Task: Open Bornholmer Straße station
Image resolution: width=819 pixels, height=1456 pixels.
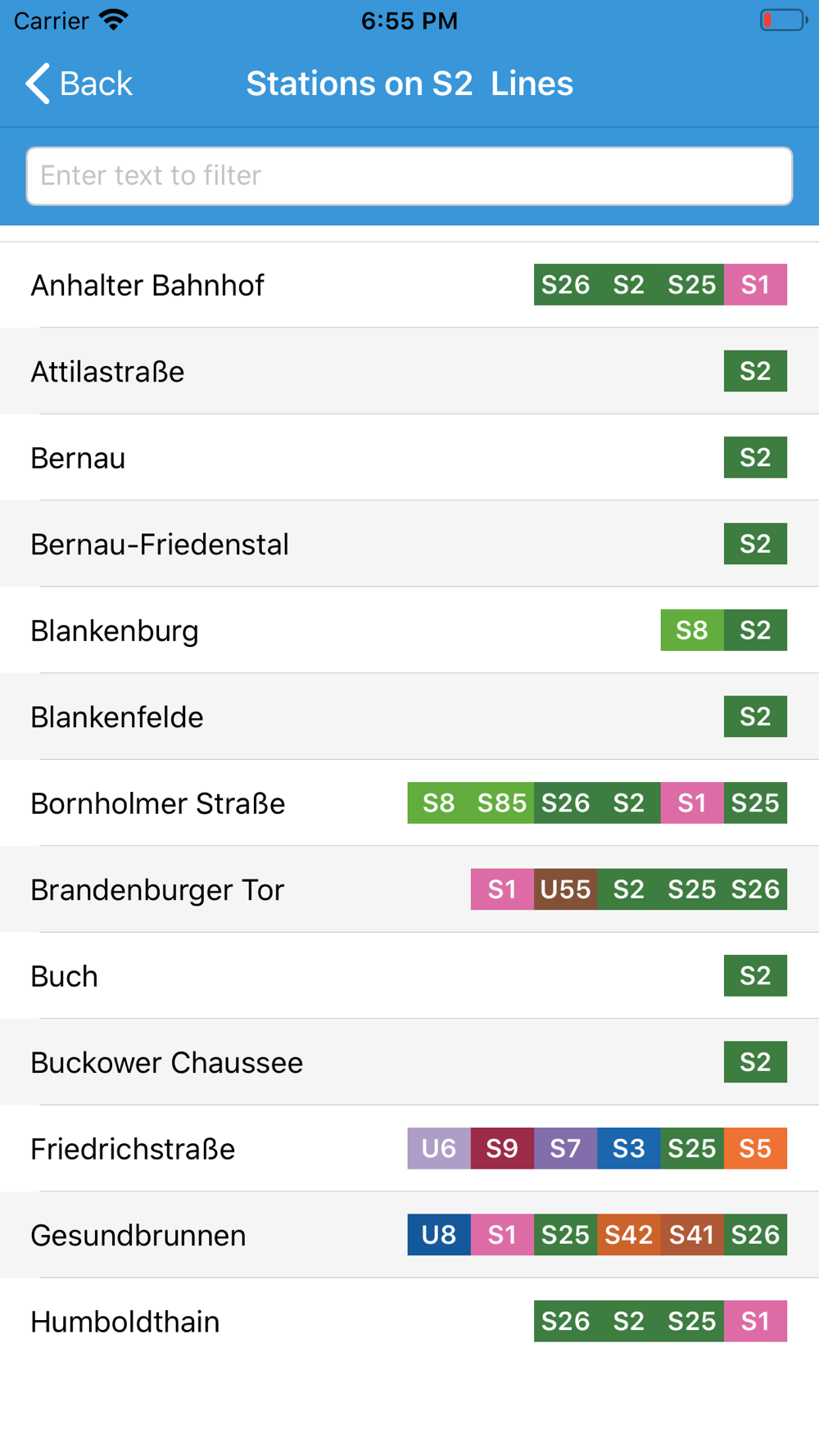Action: (409, 803)
